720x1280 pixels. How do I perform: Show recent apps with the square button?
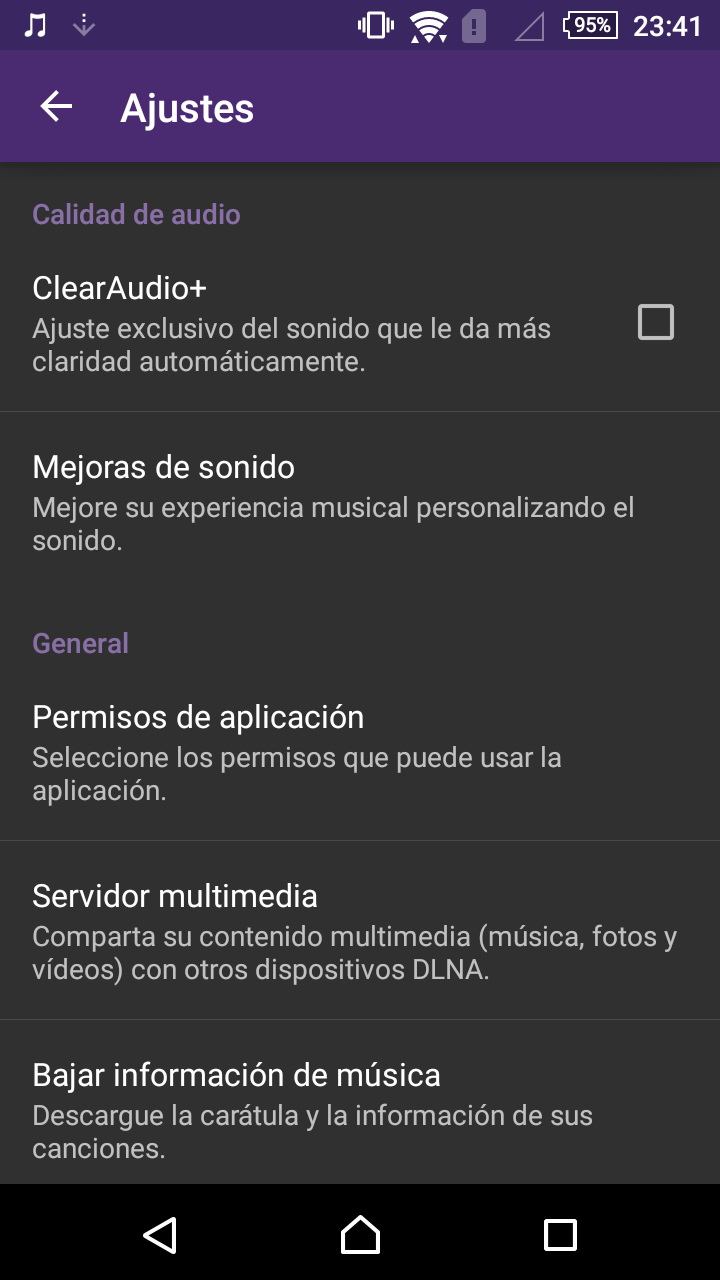[x=559, y=1234]
